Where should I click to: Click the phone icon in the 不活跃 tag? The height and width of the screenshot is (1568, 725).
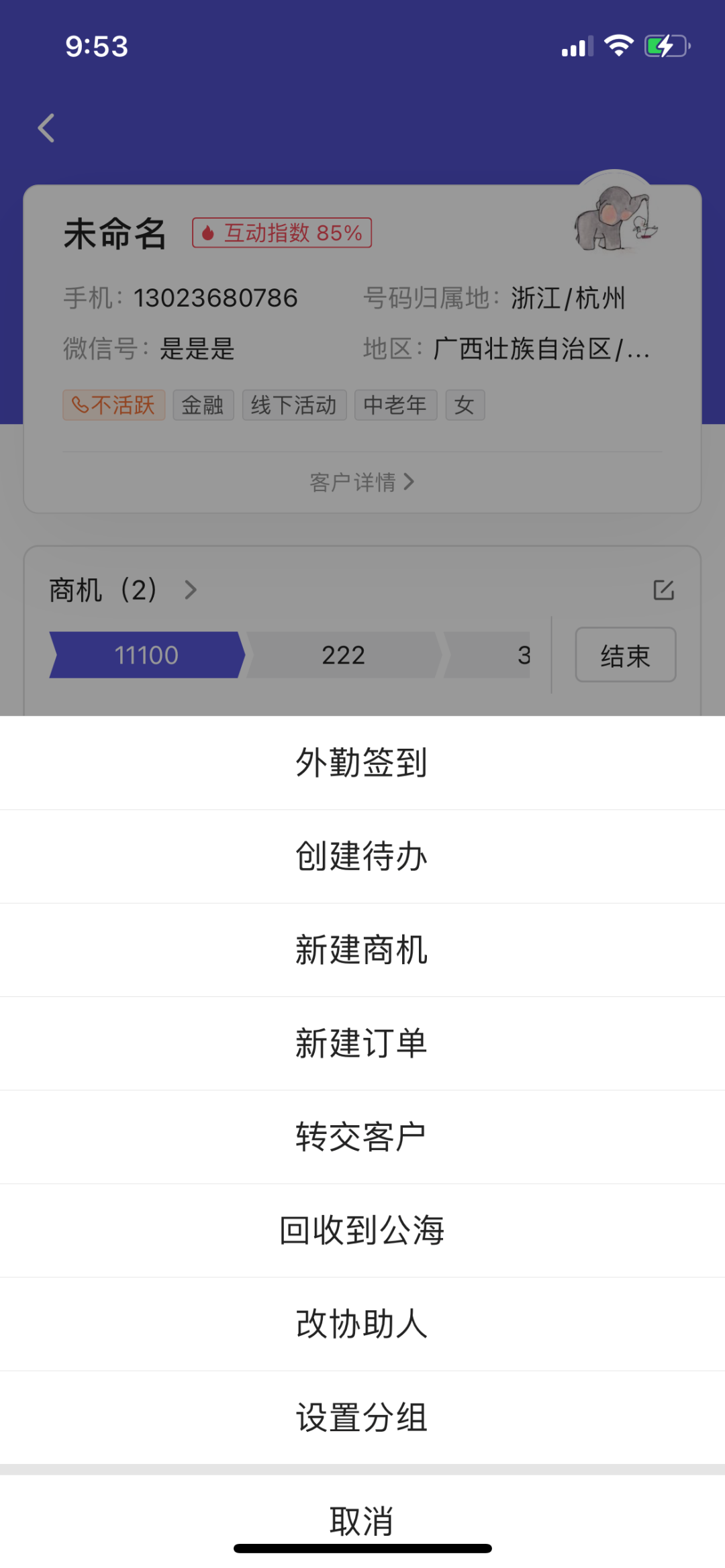coord(79,405)
